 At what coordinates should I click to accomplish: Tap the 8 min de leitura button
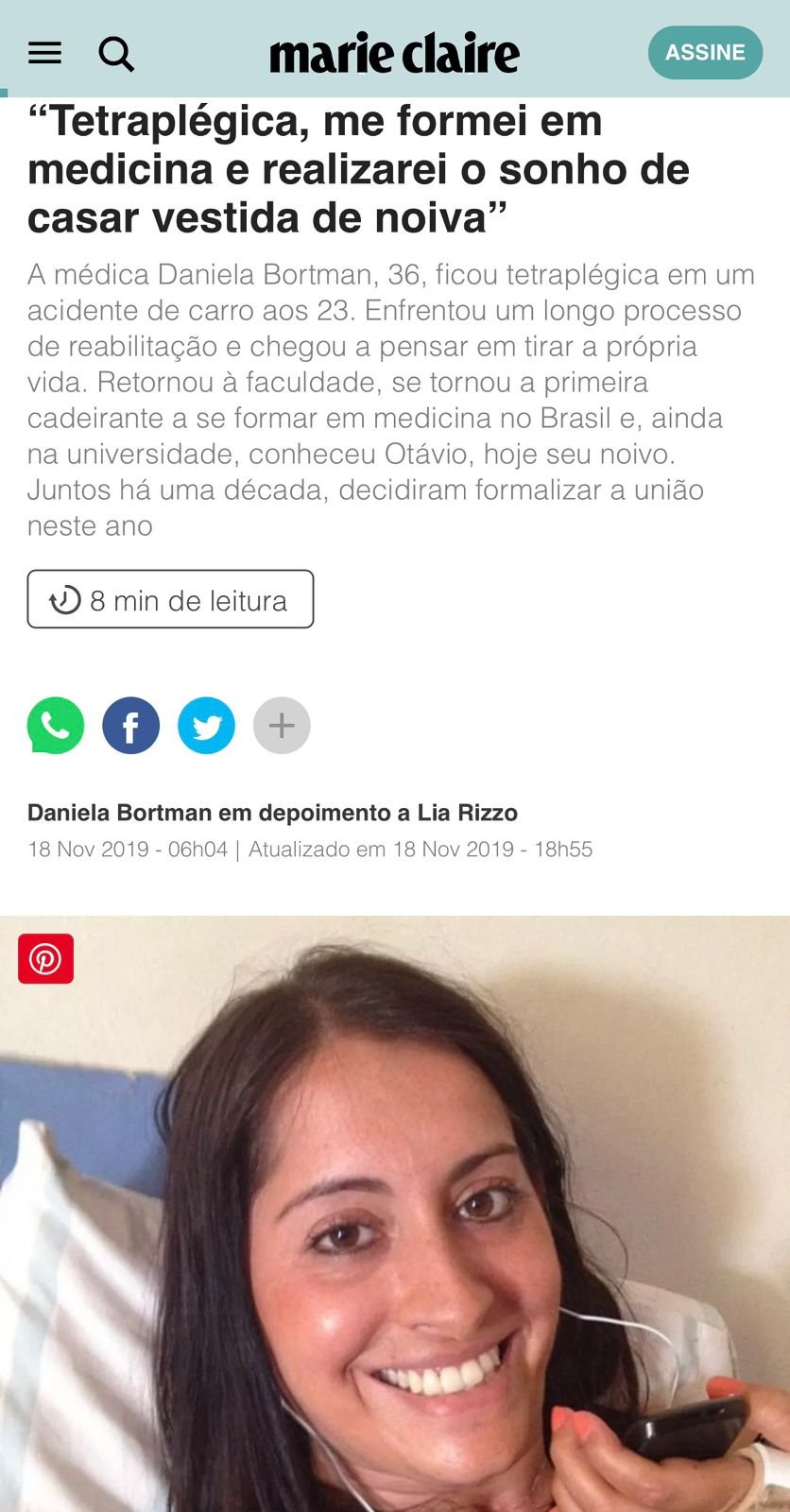point(170,599)
